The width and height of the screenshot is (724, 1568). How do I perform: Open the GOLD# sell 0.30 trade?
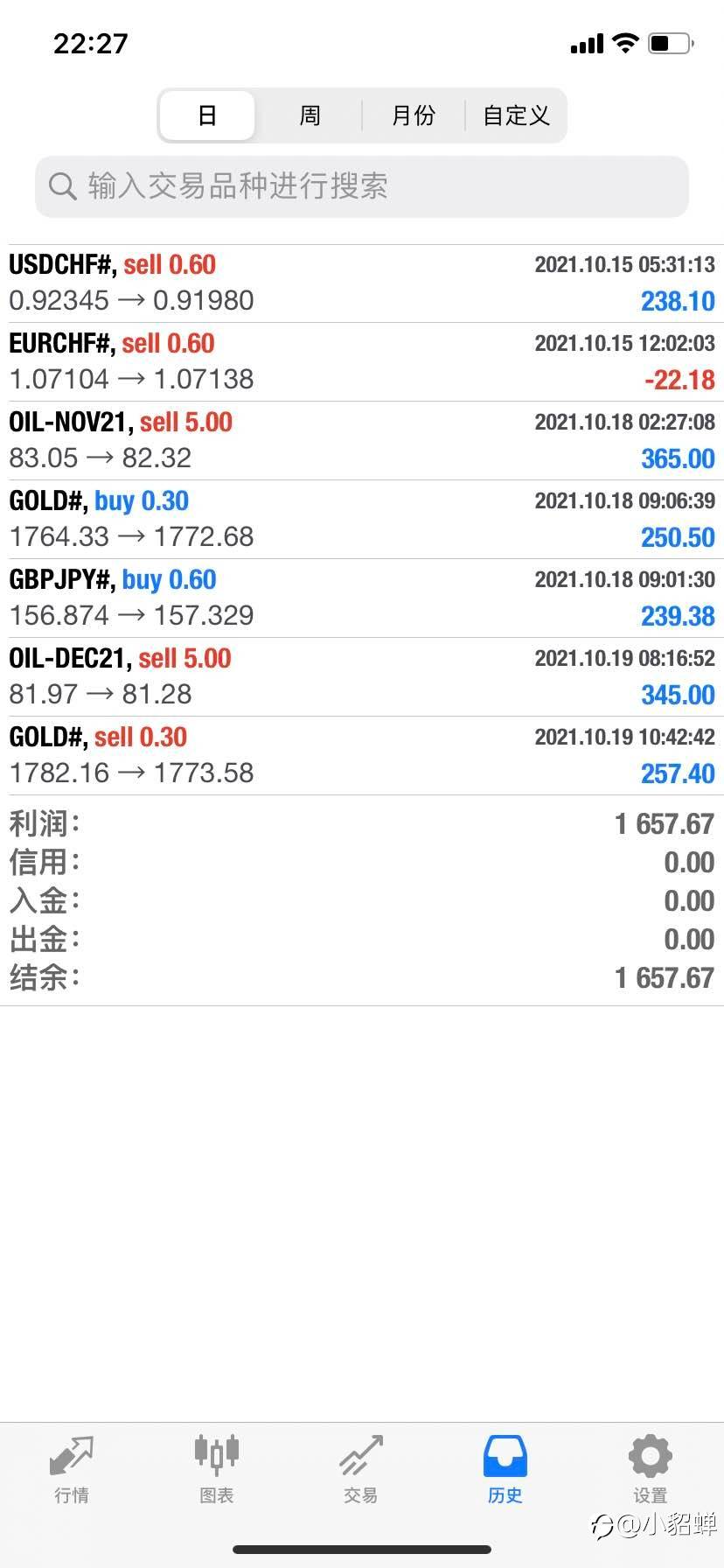(362, 756)
